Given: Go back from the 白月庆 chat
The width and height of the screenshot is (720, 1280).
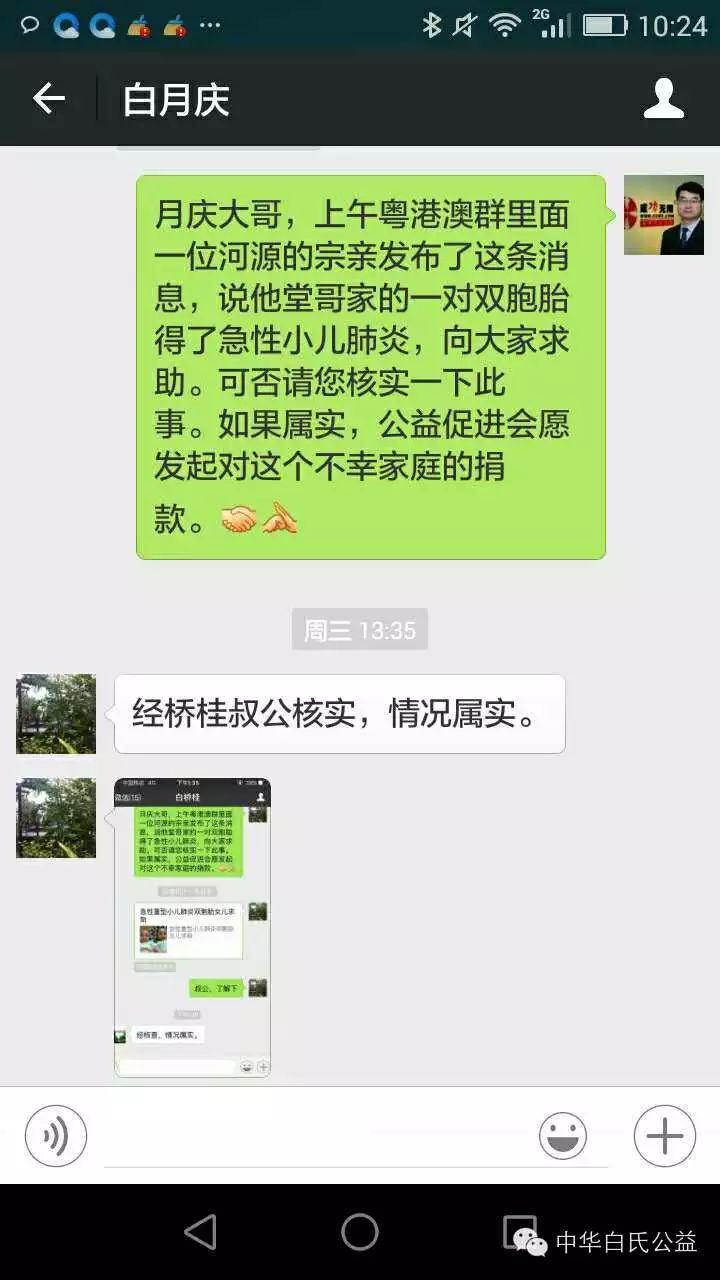Looking at the screenshot, I should coord(48,99).
